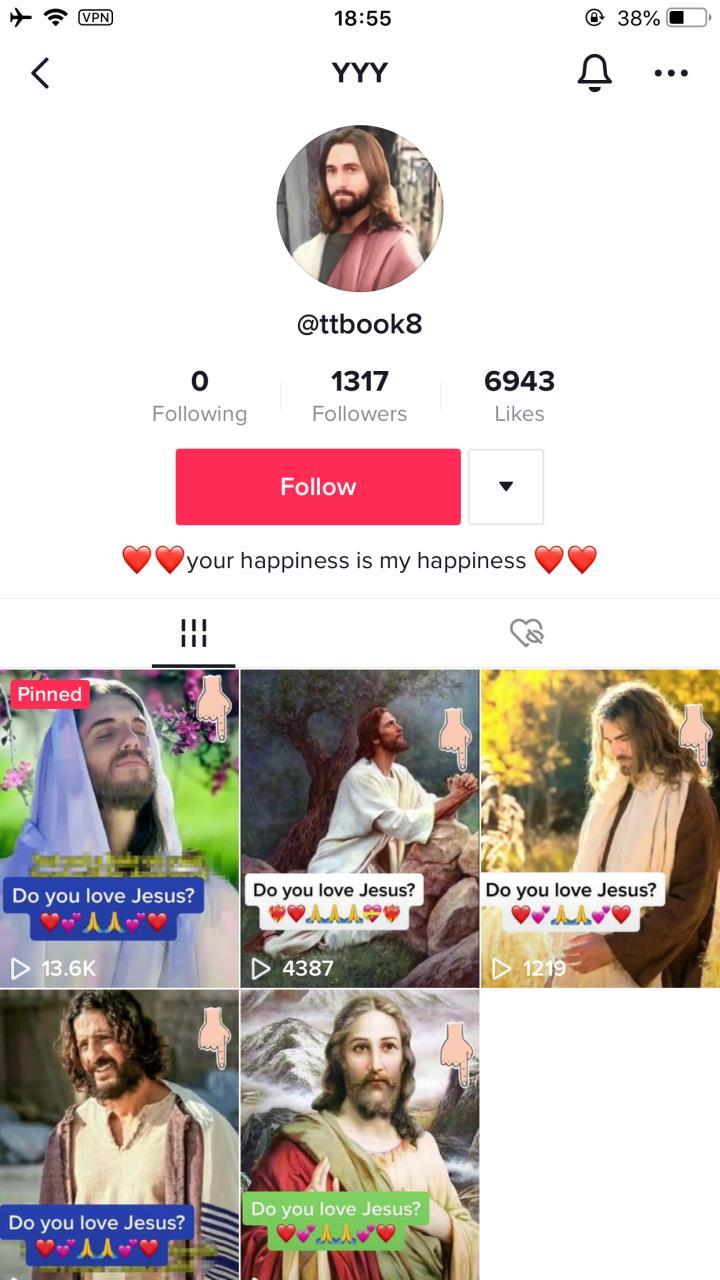Follow the @ttbook8 account
The image size is (720, 1280).
(318, 487)
